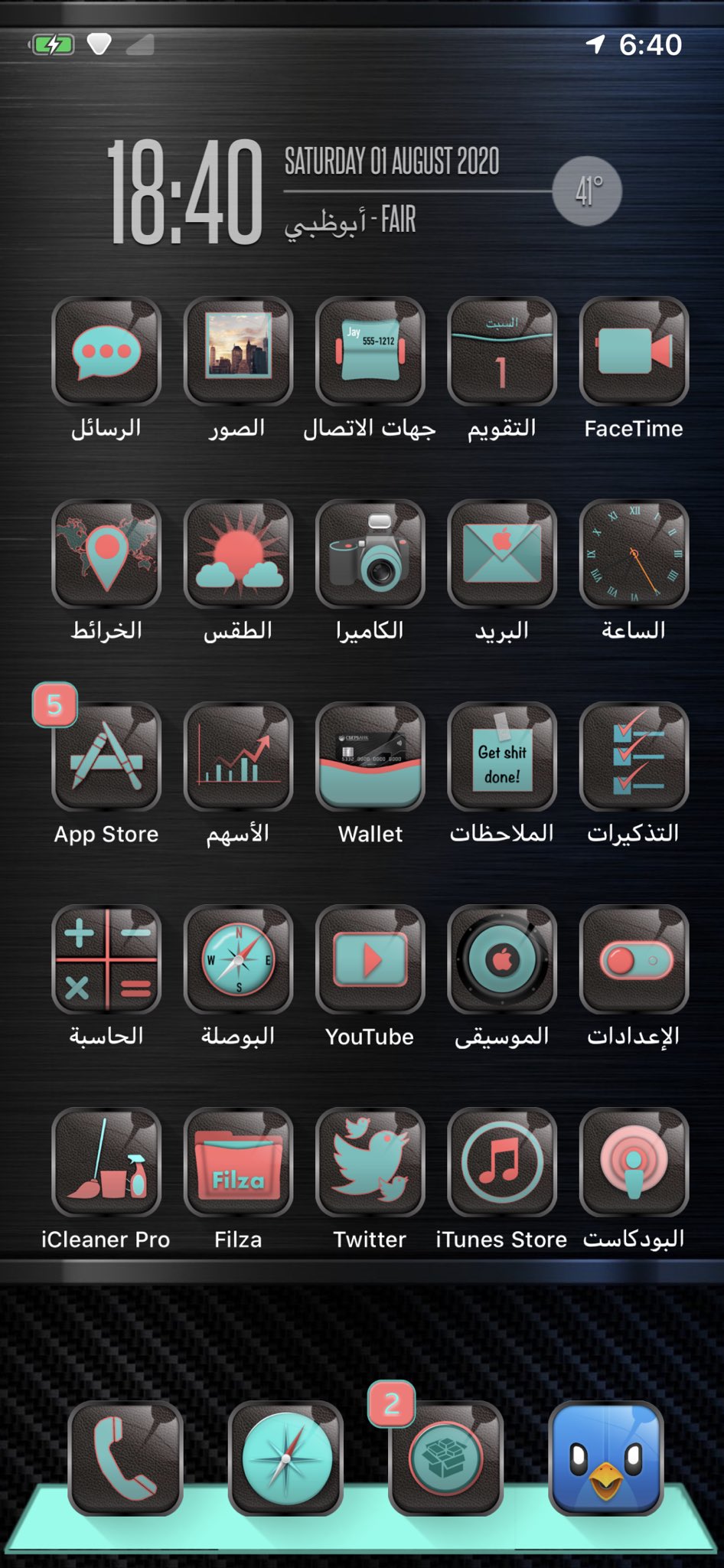This screenshot has height=1568, width=724.
Task: Open the Twitter app
Action: click(x=370, y=1162)
